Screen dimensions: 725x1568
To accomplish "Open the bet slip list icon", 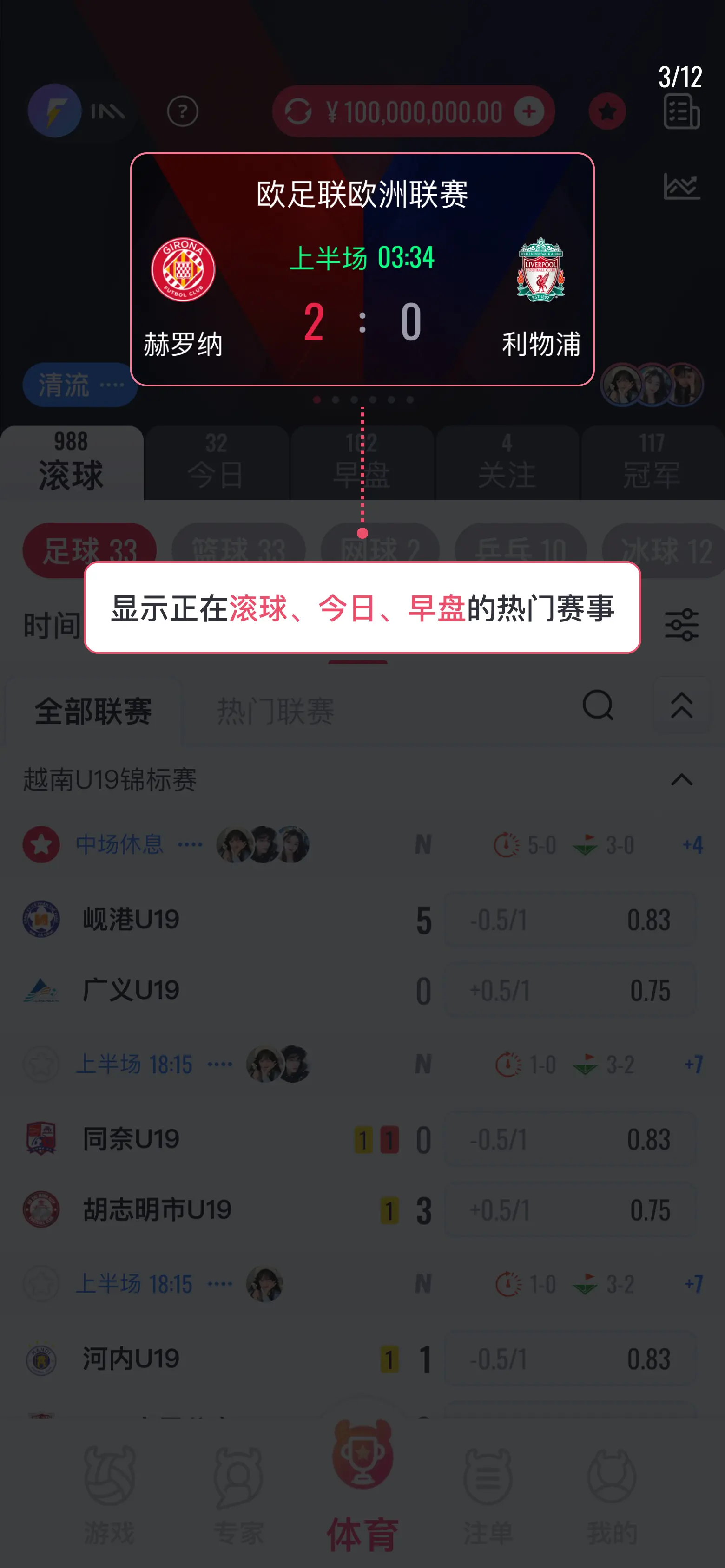I will 681,112.
